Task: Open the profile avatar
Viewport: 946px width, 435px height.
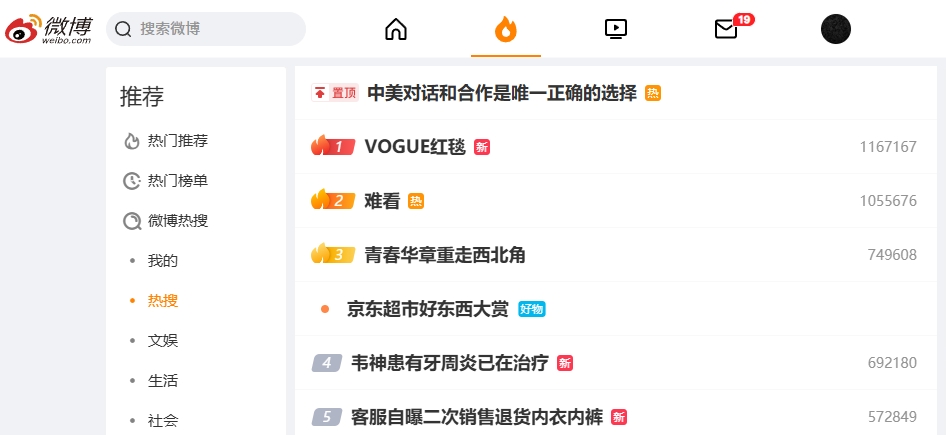Action: click(x=836, y=29)
